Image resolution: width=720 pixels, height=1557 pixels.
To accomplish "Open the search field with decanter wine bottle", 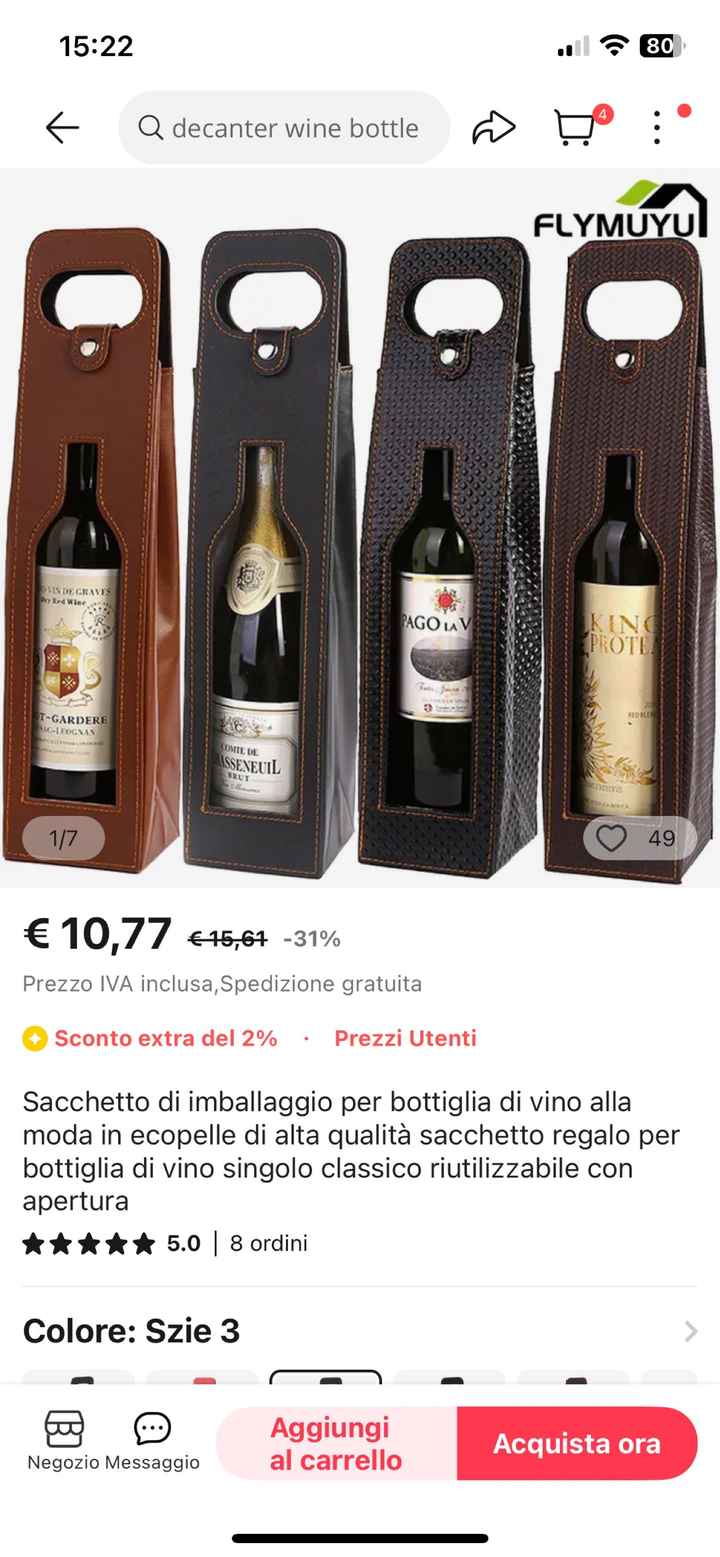I will (x=285, y=128).
